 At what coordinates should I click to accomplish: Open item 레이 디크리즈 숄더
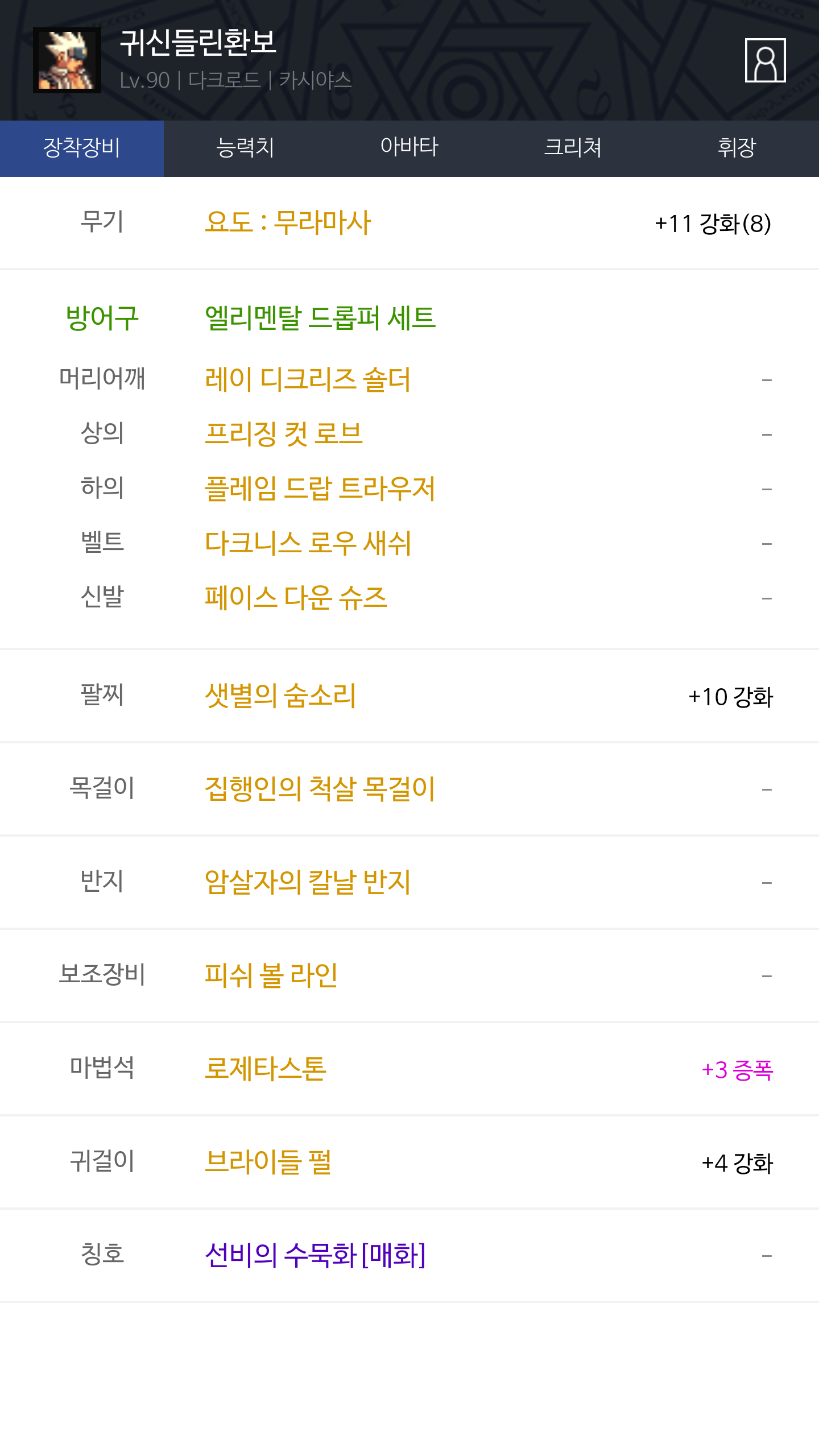(308, 379)
